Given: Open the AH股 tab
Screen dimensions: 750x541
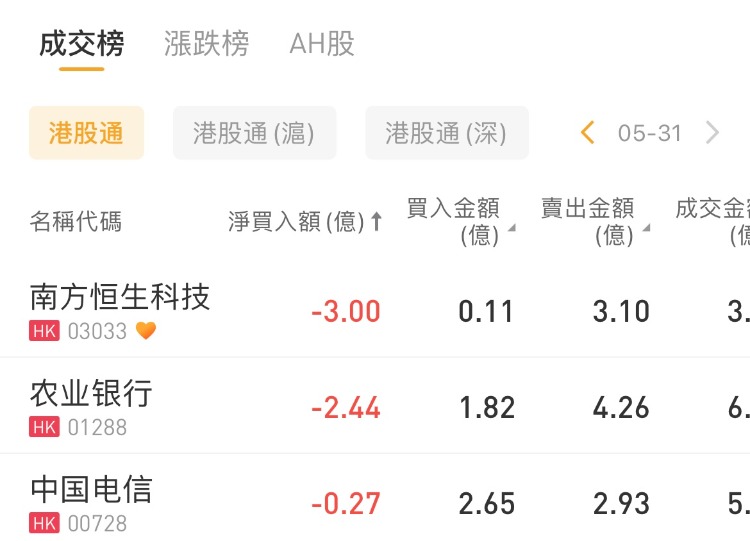Looking at the screenshot, I should point(322,44).
